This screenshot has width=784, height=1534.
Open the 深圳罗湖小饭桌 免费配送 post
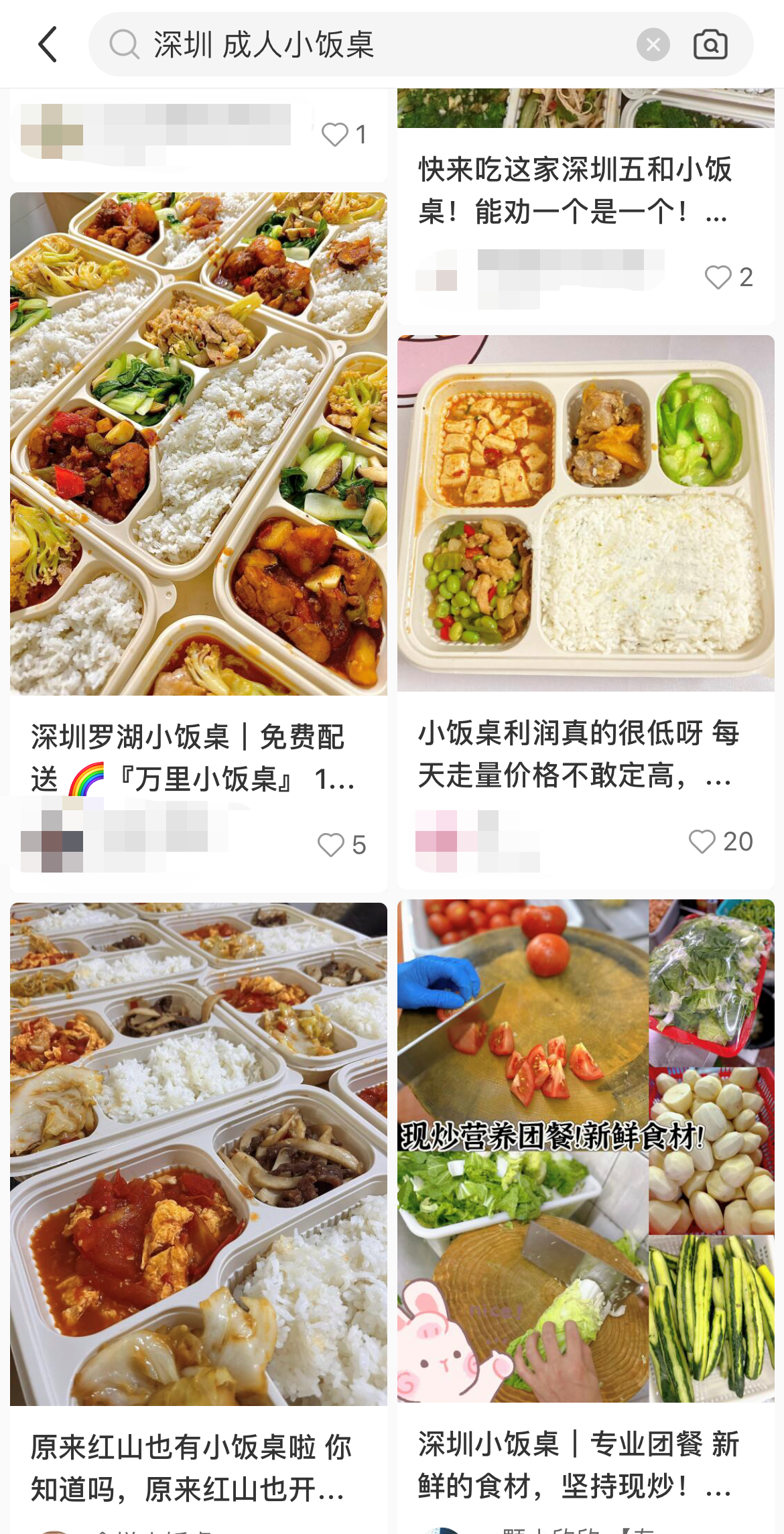pos(198,444)
